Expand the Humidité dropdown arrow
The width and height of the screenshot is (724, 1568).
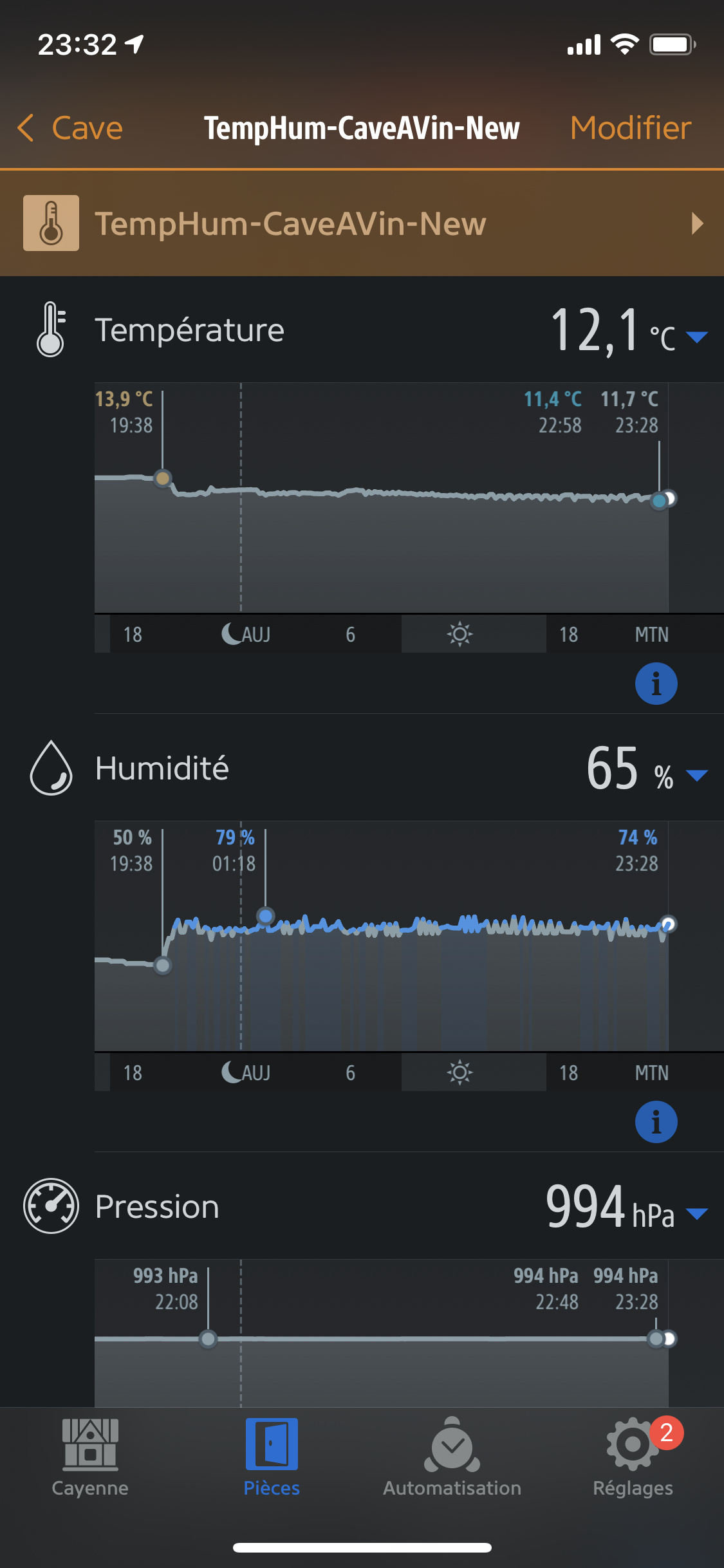[x=697, y=775]
